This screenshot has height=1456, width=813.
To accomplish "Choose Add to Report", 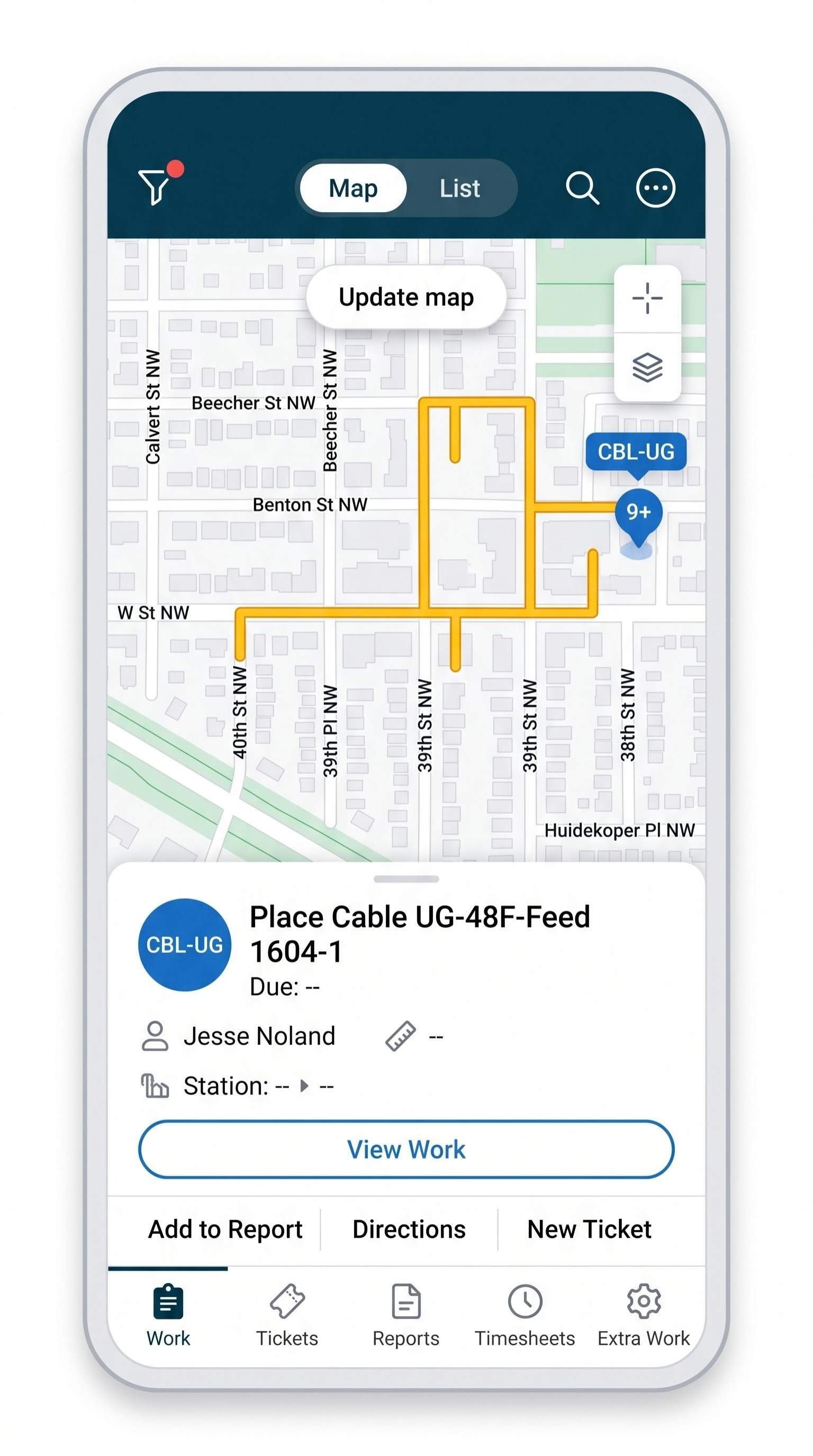I will tap(225, 1230).
